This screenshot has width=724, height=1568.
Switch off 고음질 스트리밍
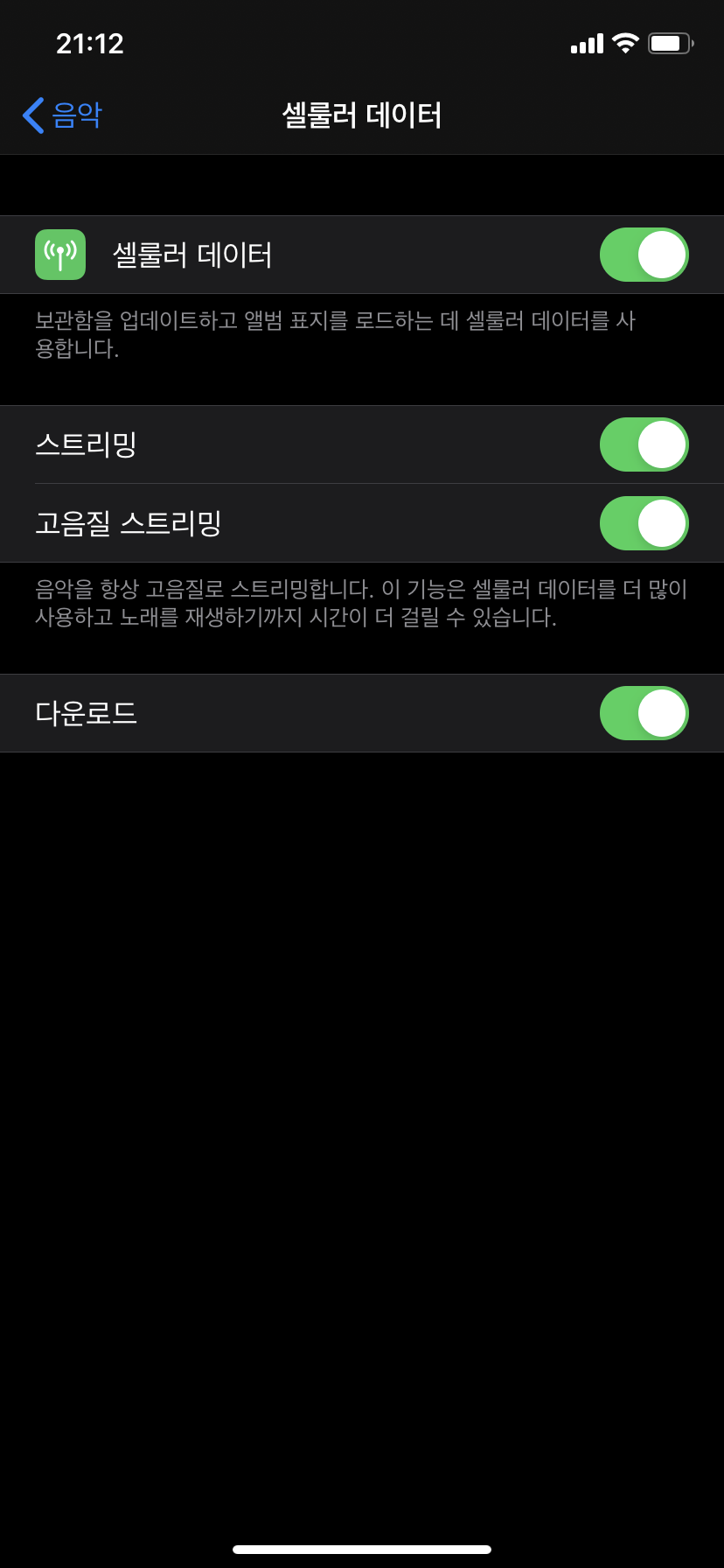click(644, 523)
